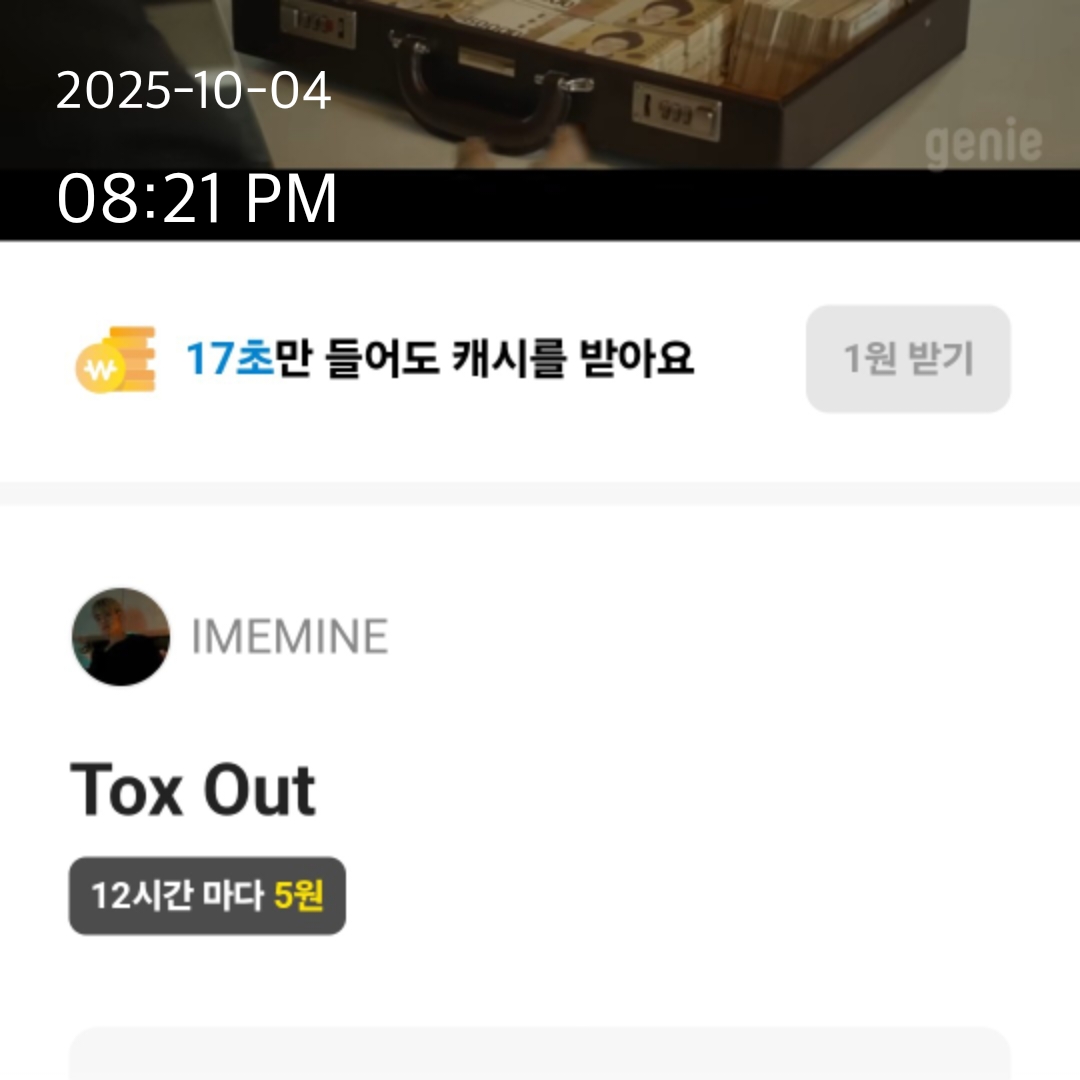1080x1080 pixels.
Task: Tap the 1원 받기 cash reward button
Action: click(907, 359)
